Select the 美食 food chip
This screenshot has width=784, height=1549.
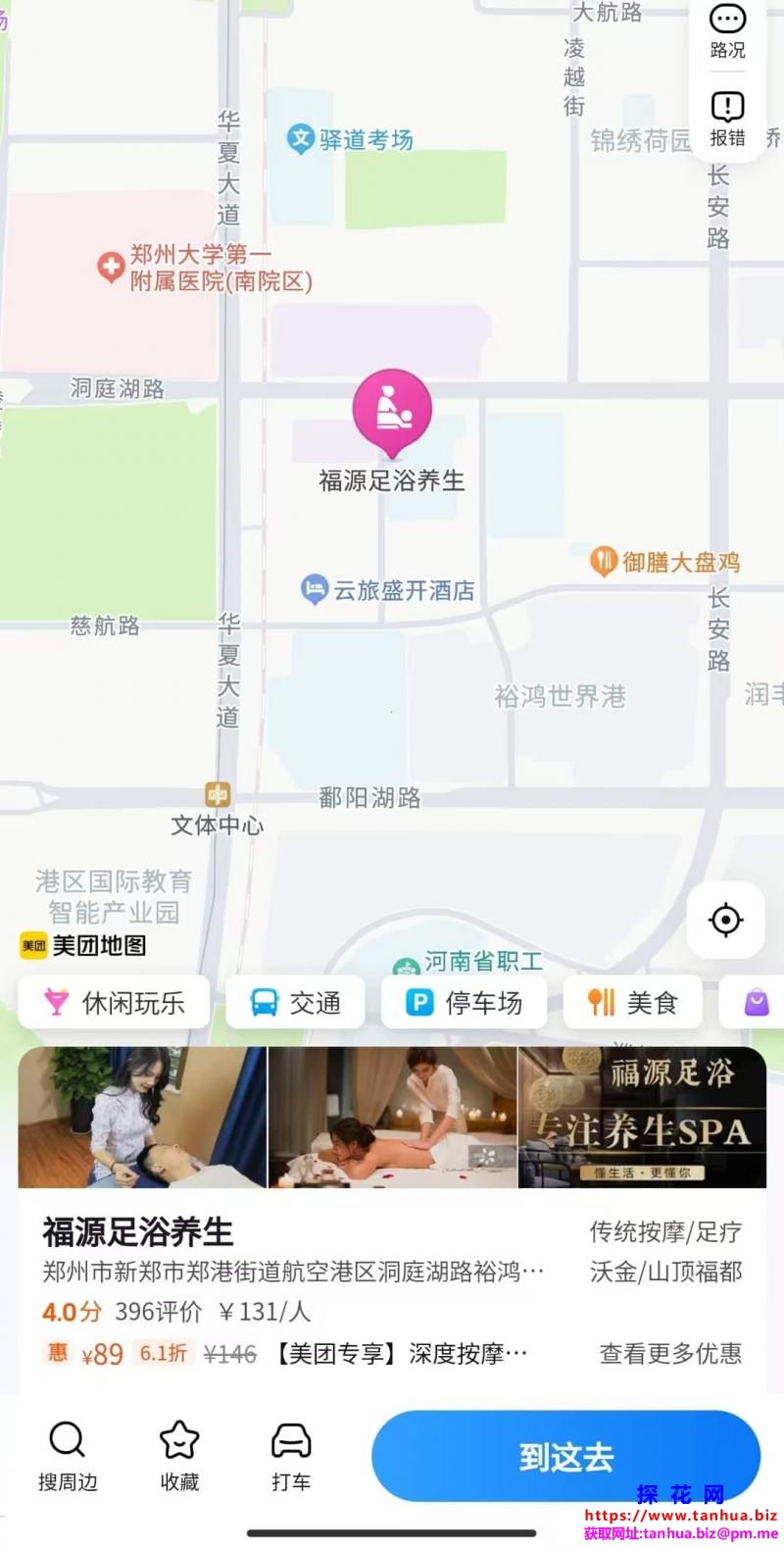coord(632,1002)
